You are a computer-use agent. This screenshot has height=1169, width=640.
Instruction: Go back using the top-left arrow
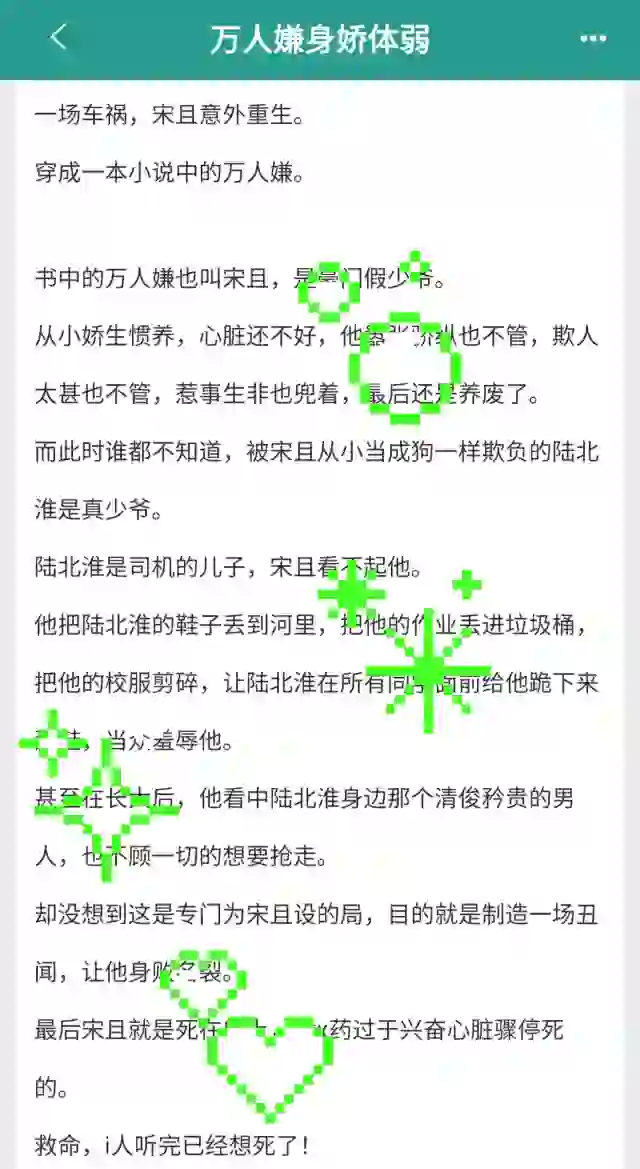click(x=58, y=38)
